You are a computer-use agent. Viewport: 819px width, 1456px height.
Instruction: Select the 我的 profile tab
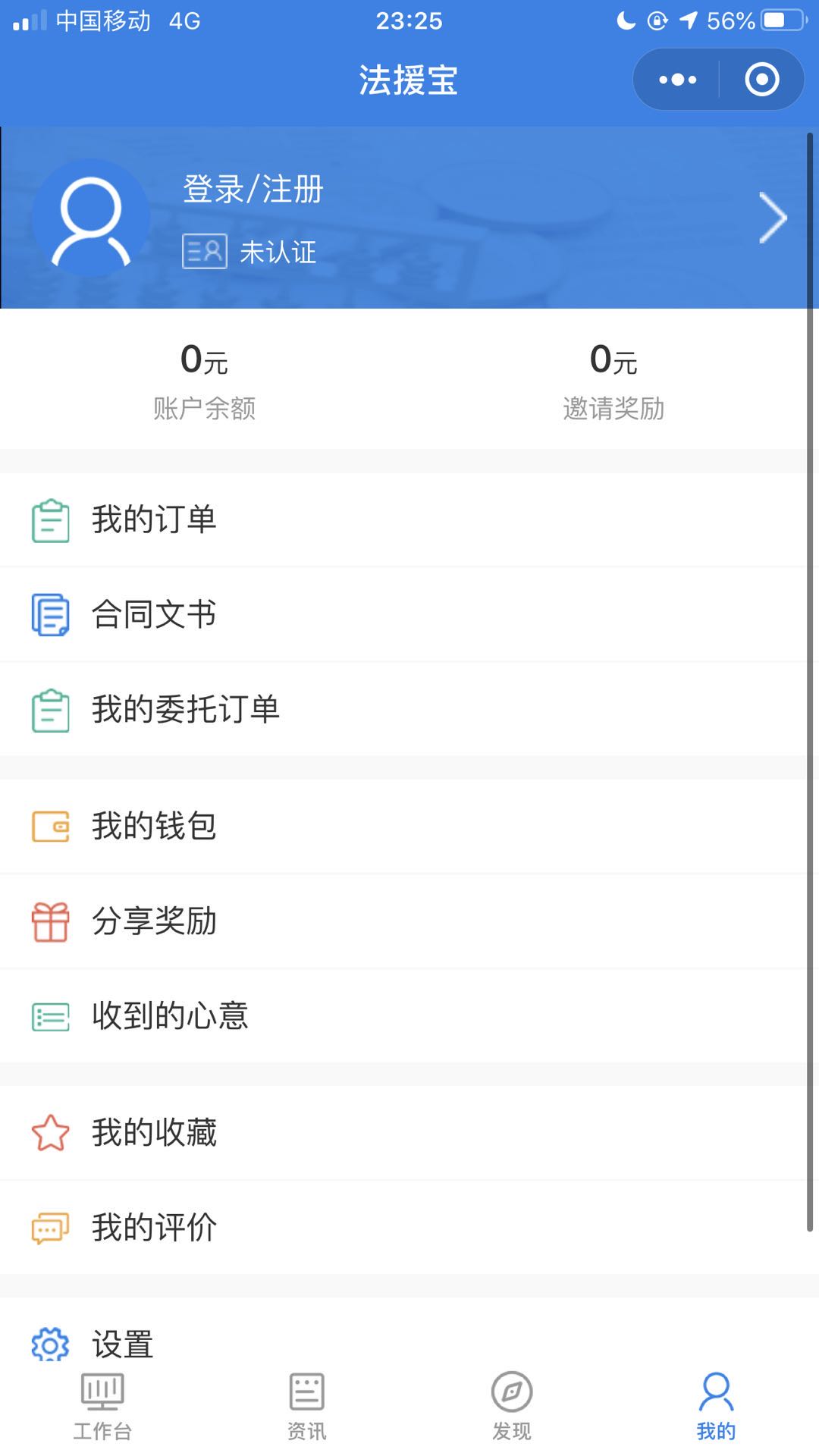coord(717,1407)
